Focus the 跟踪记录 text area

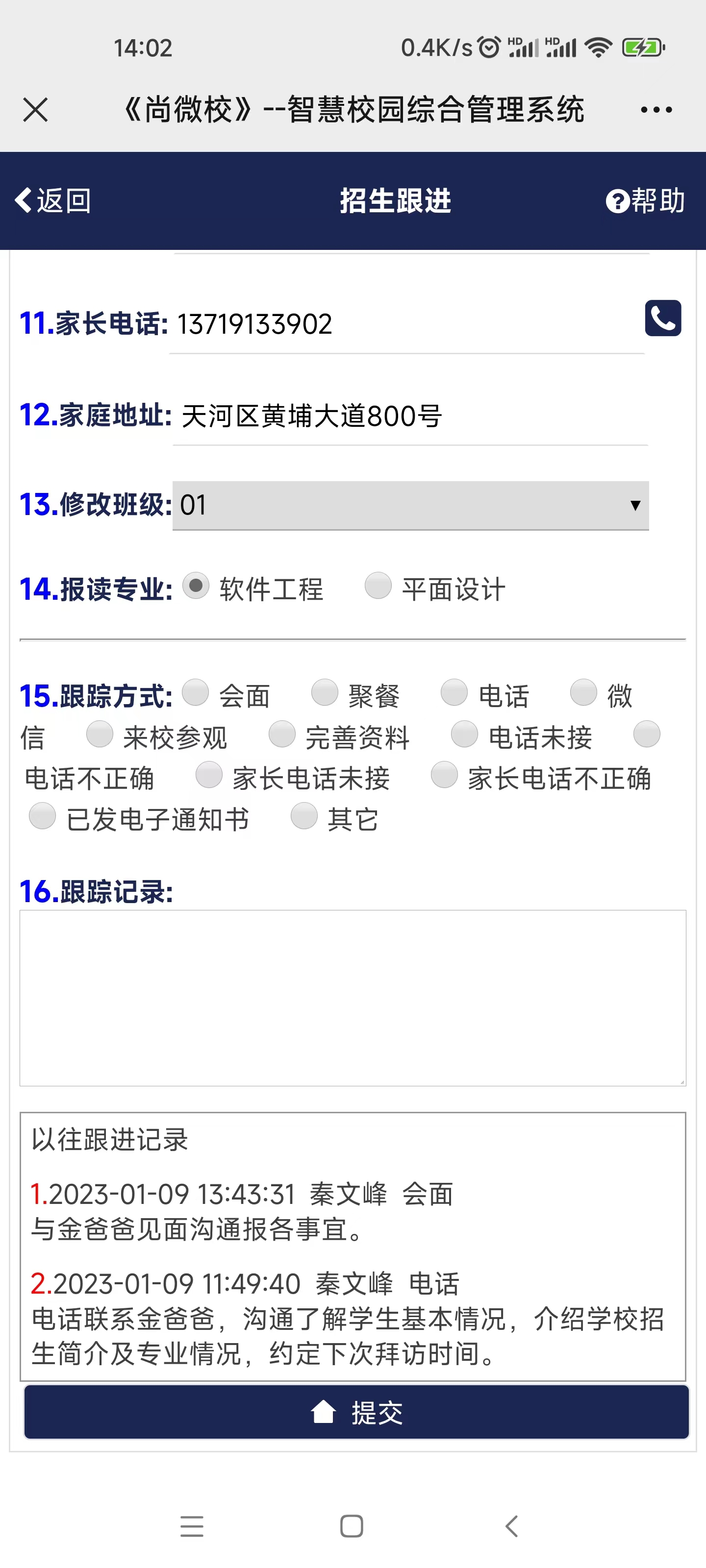pyautogui.click(x=353, y=998)
